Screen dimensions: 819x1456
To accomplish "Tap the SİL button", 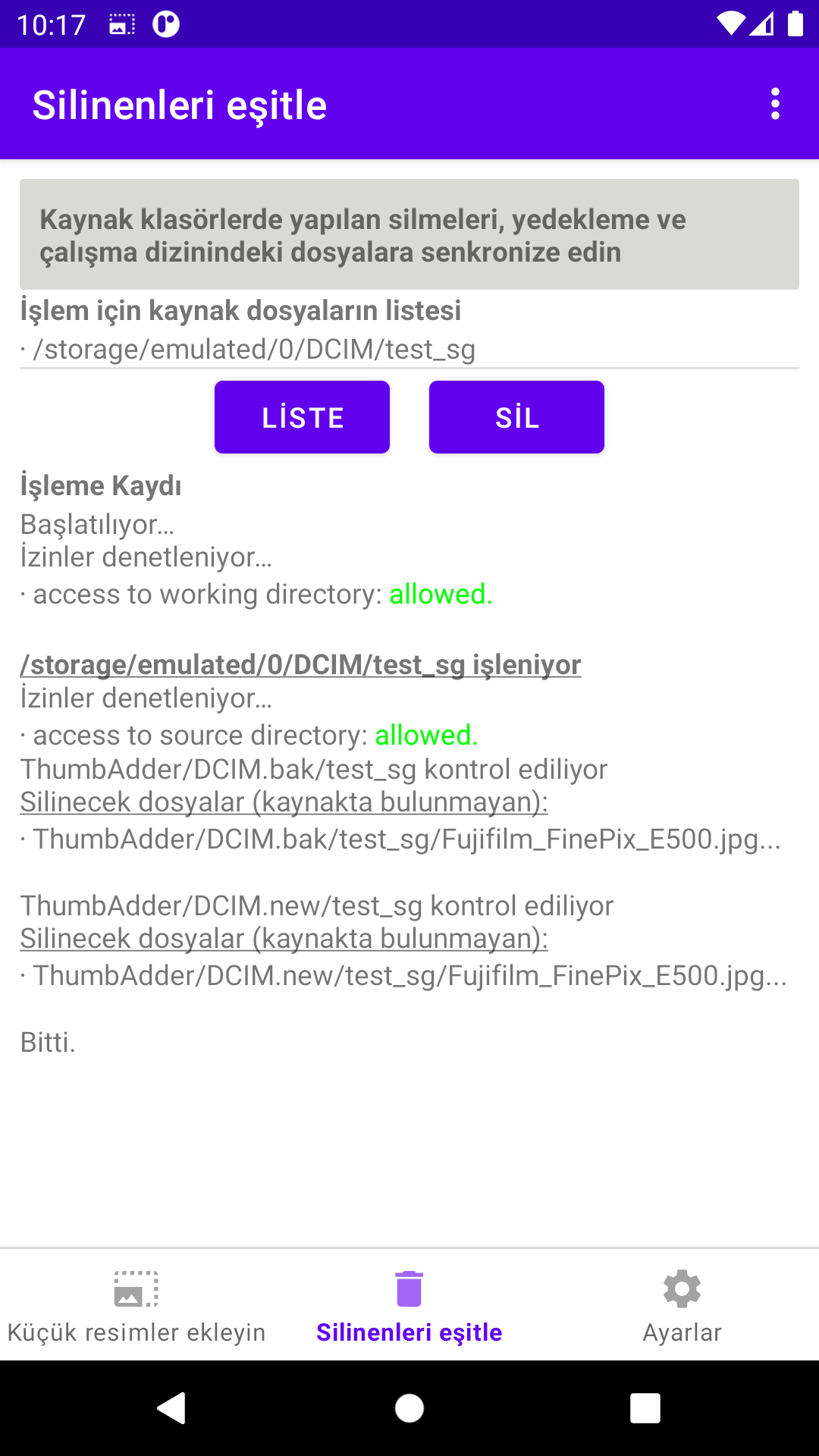I will tap(516, 417).
